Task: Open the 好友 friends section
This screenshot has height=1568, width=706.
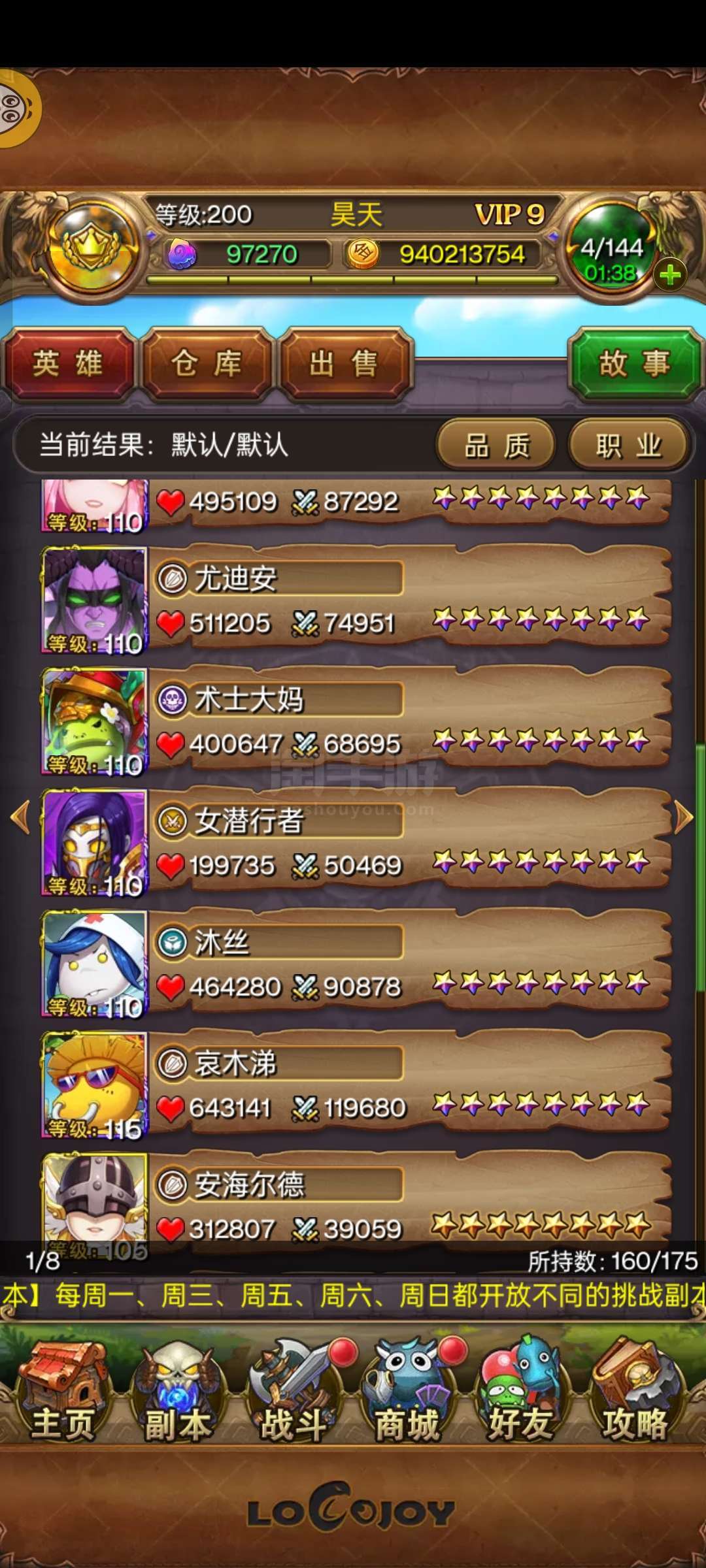Action: [522, 1393]
